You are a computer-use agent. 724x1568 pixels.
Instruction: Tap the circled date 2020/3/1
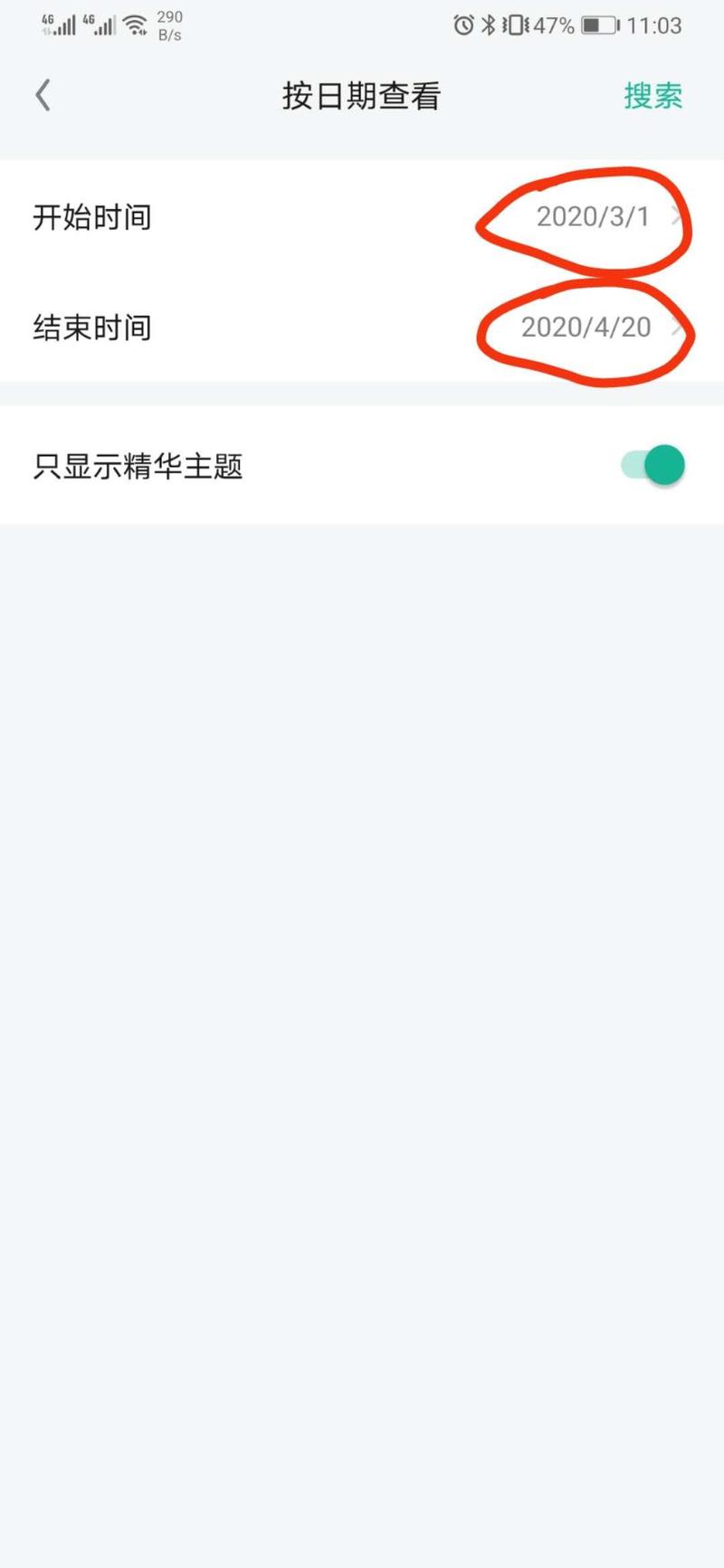click(593, 217)
